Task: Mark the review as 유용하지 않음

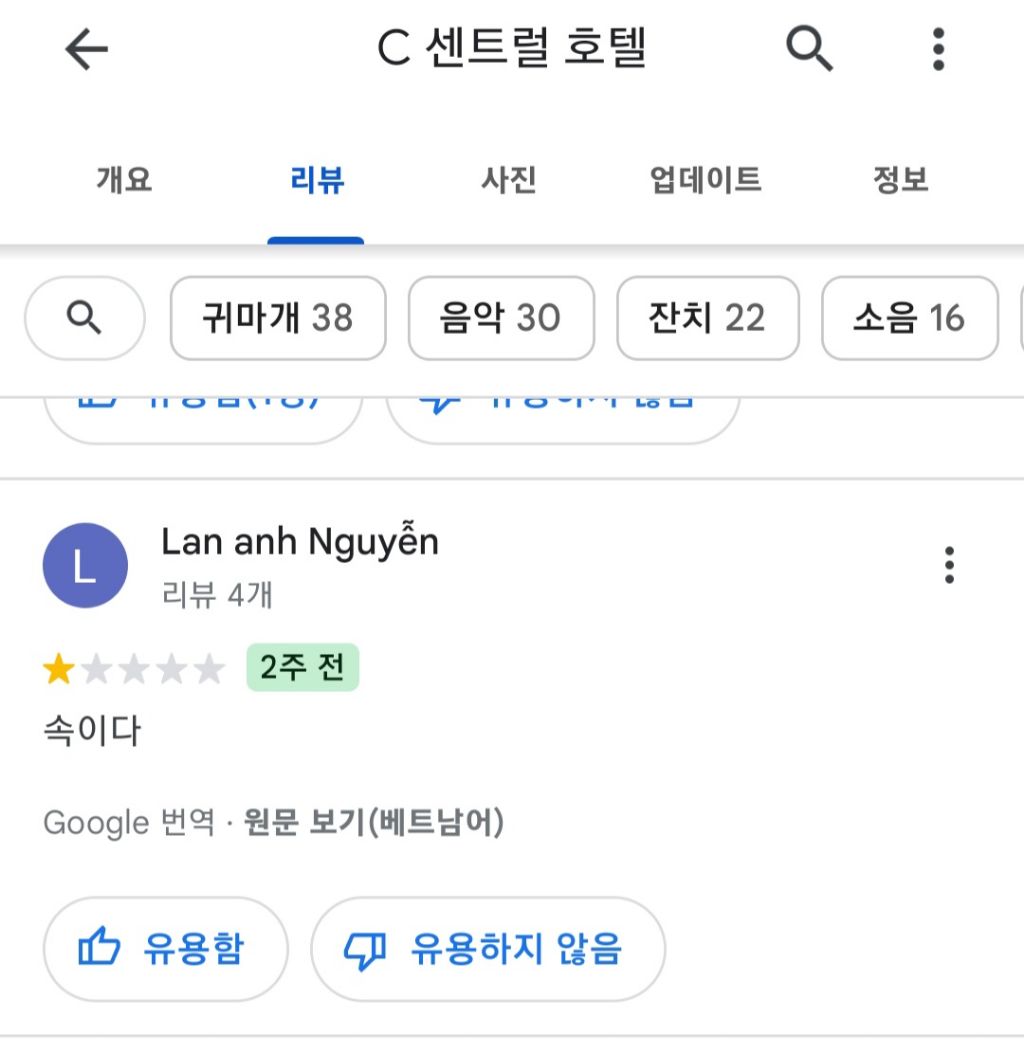Action: [x=488, y=948]
